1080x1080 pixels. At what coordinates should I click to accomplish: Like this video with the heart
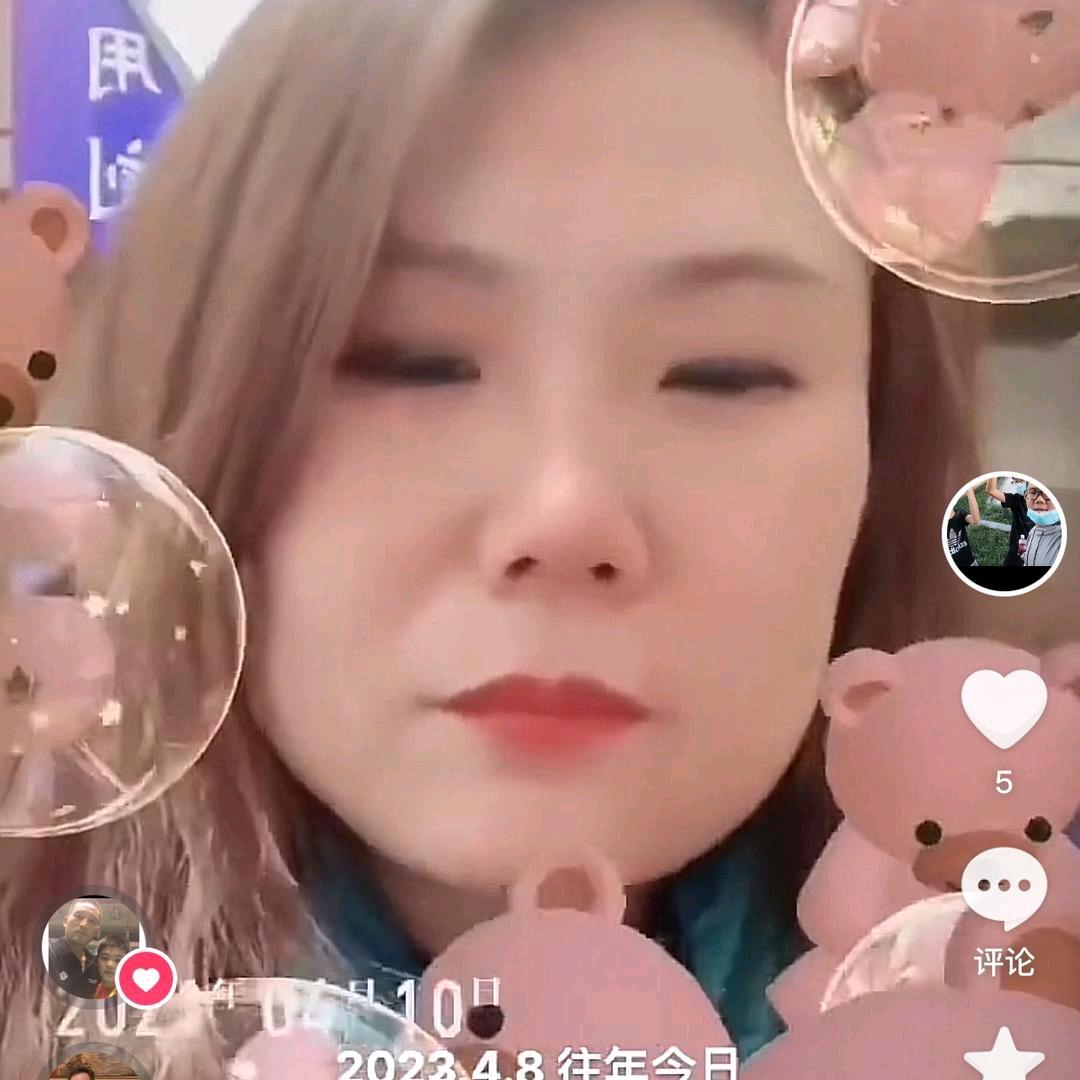coord(1004,708)
